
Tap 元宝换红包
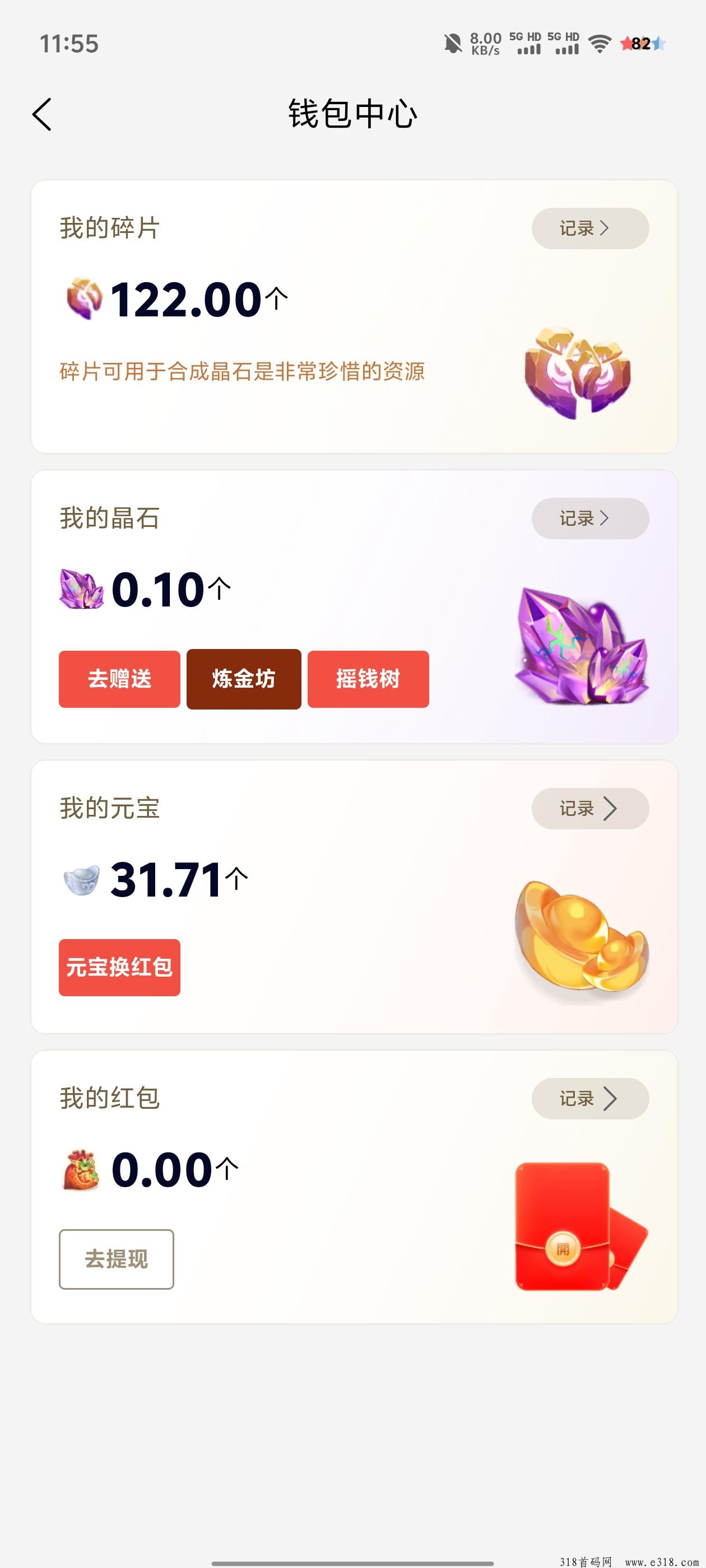click(119, 968)
